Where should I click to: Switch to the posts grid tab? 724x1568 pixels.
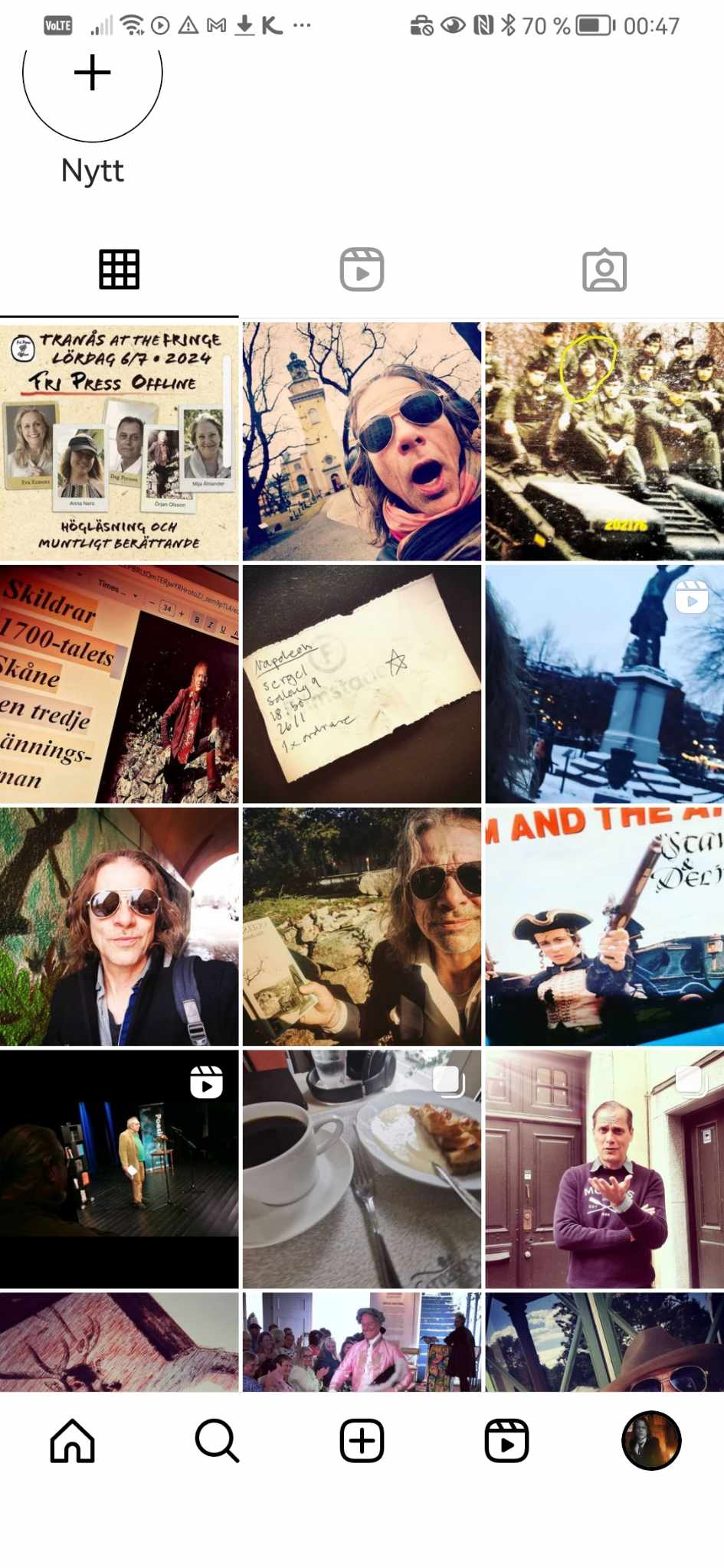pos(119,269)
